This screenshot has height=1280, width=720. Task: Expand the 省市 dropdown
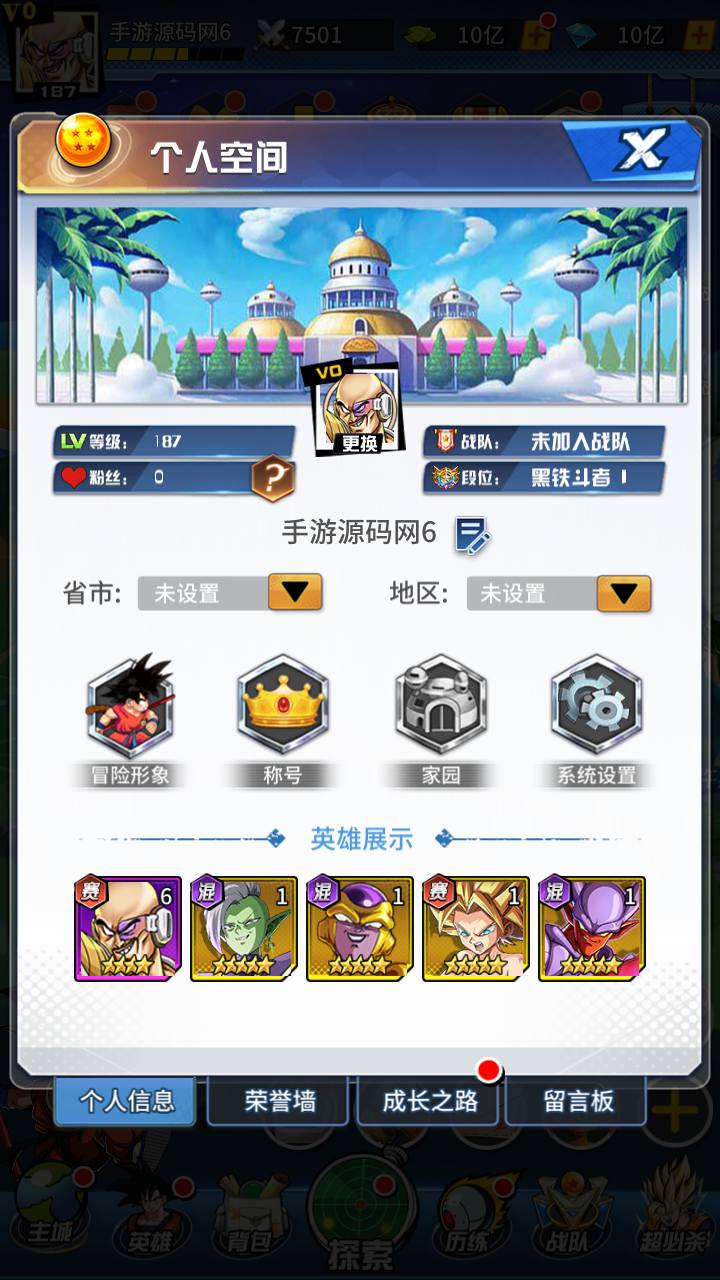[x=294, y=592]
